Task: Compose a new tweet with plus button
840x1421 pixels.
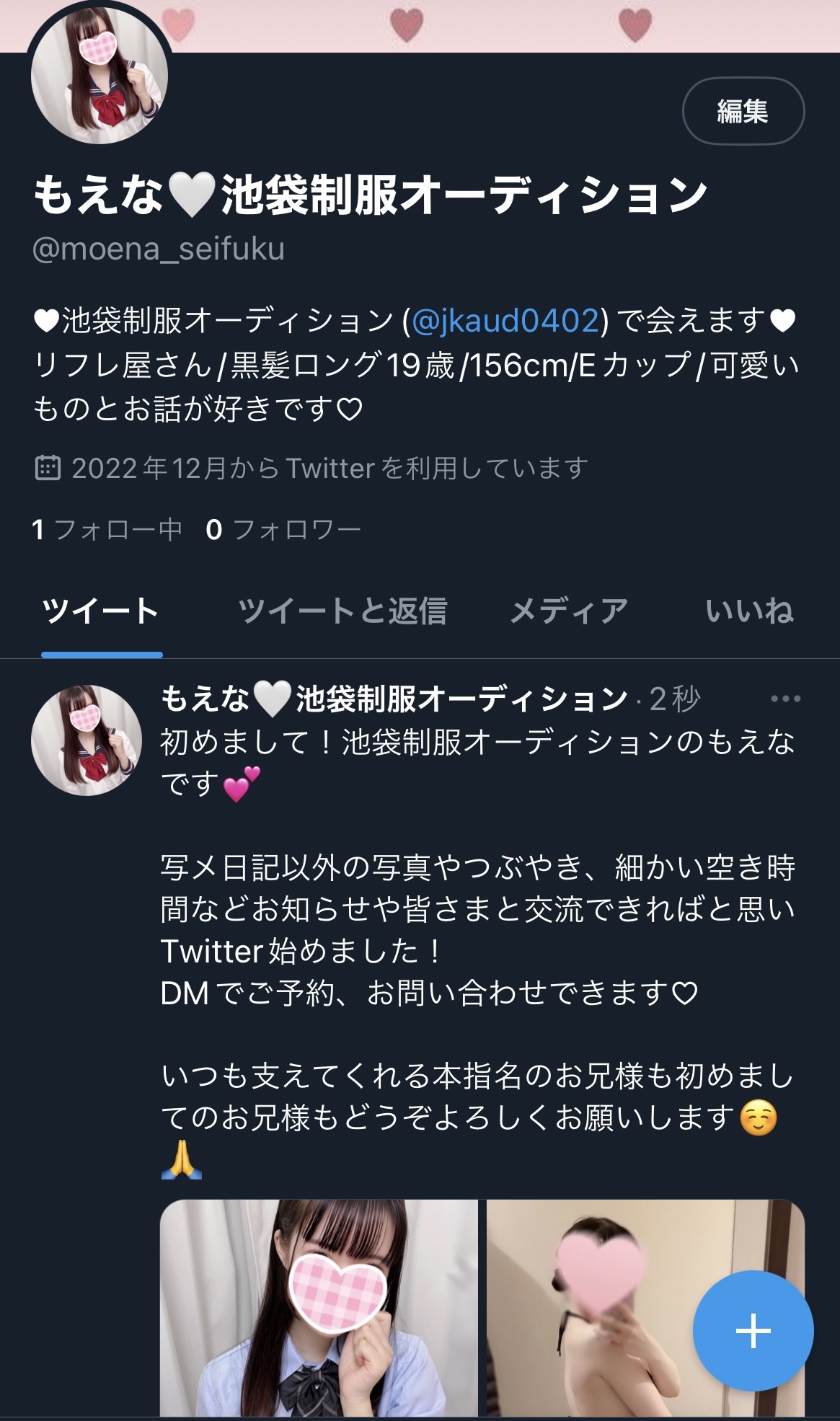Action: pyautogui.click(x=753, y=1331)
